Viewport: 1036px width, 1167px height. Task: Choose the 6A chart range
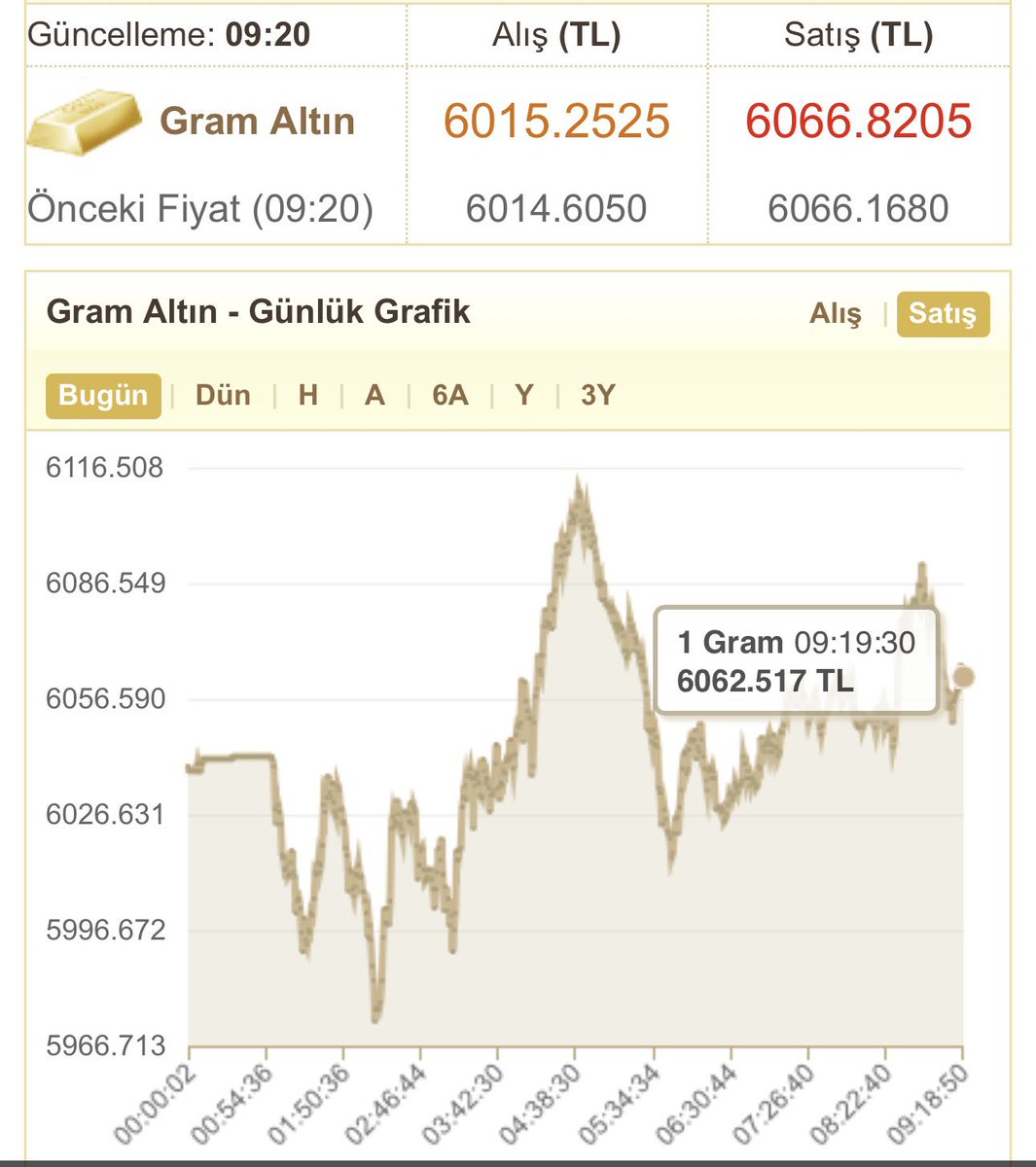[450, 396]
